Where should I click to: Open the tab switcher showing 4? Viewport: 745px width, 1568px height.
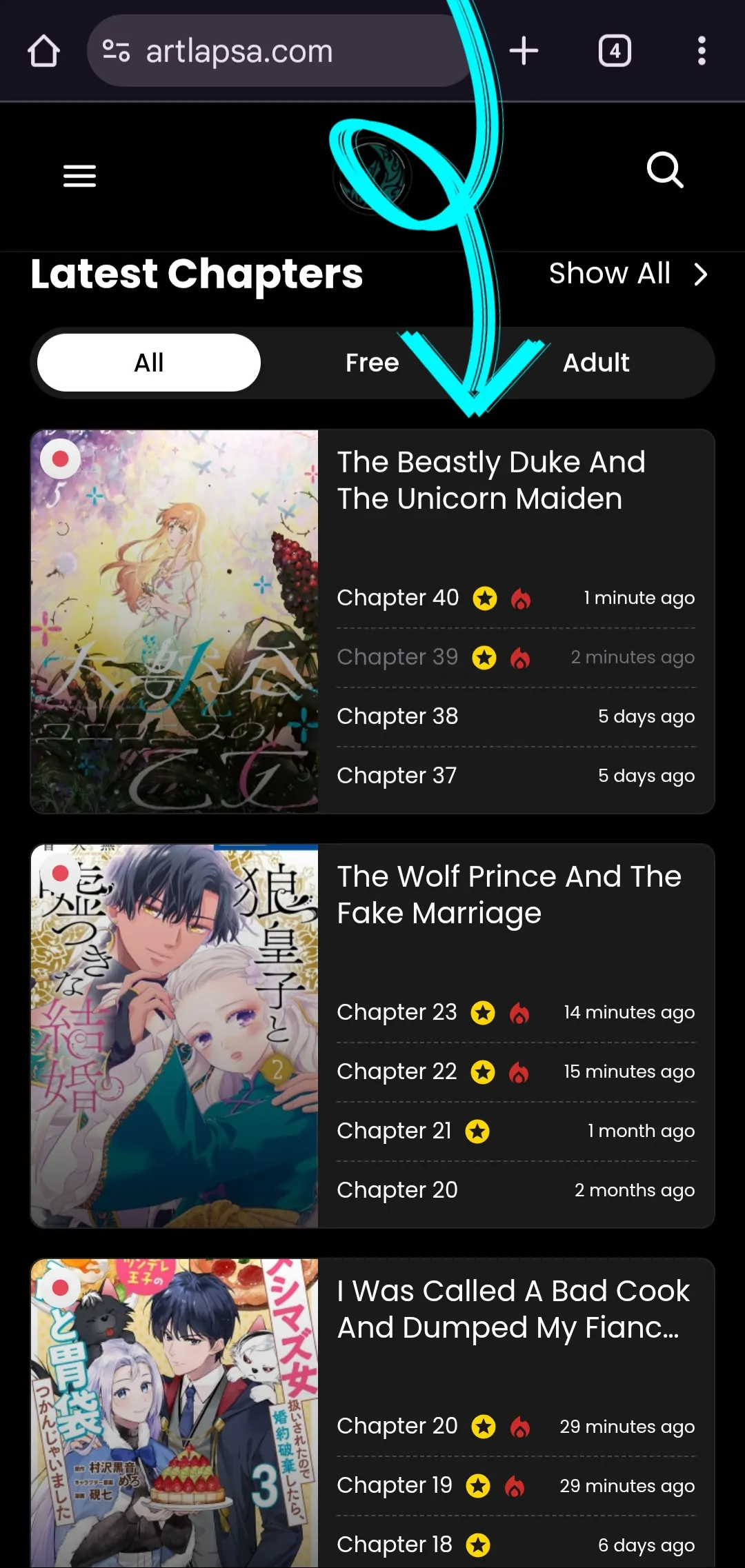(615, 51)
